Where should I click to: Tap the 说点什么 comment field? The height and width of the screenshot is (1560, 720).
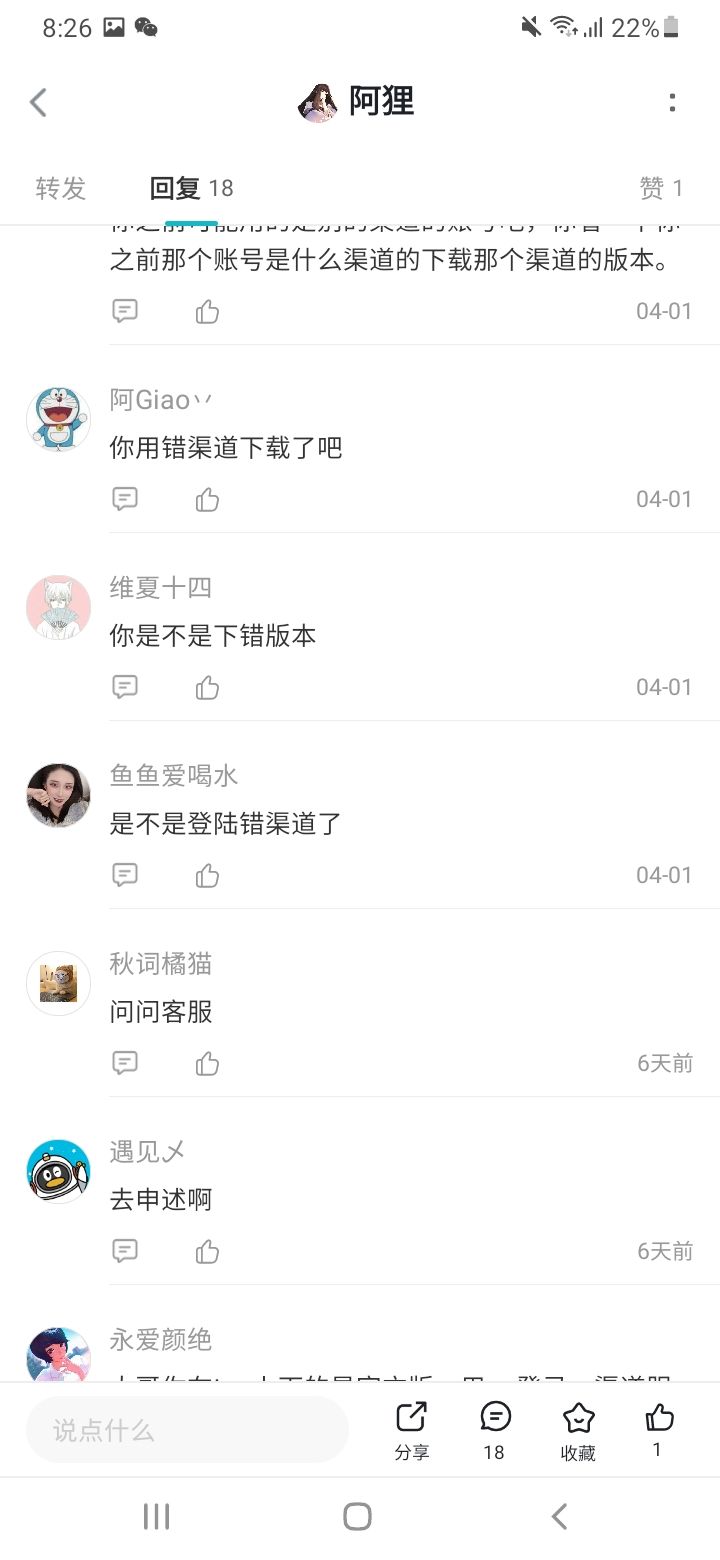point(187,1430)
